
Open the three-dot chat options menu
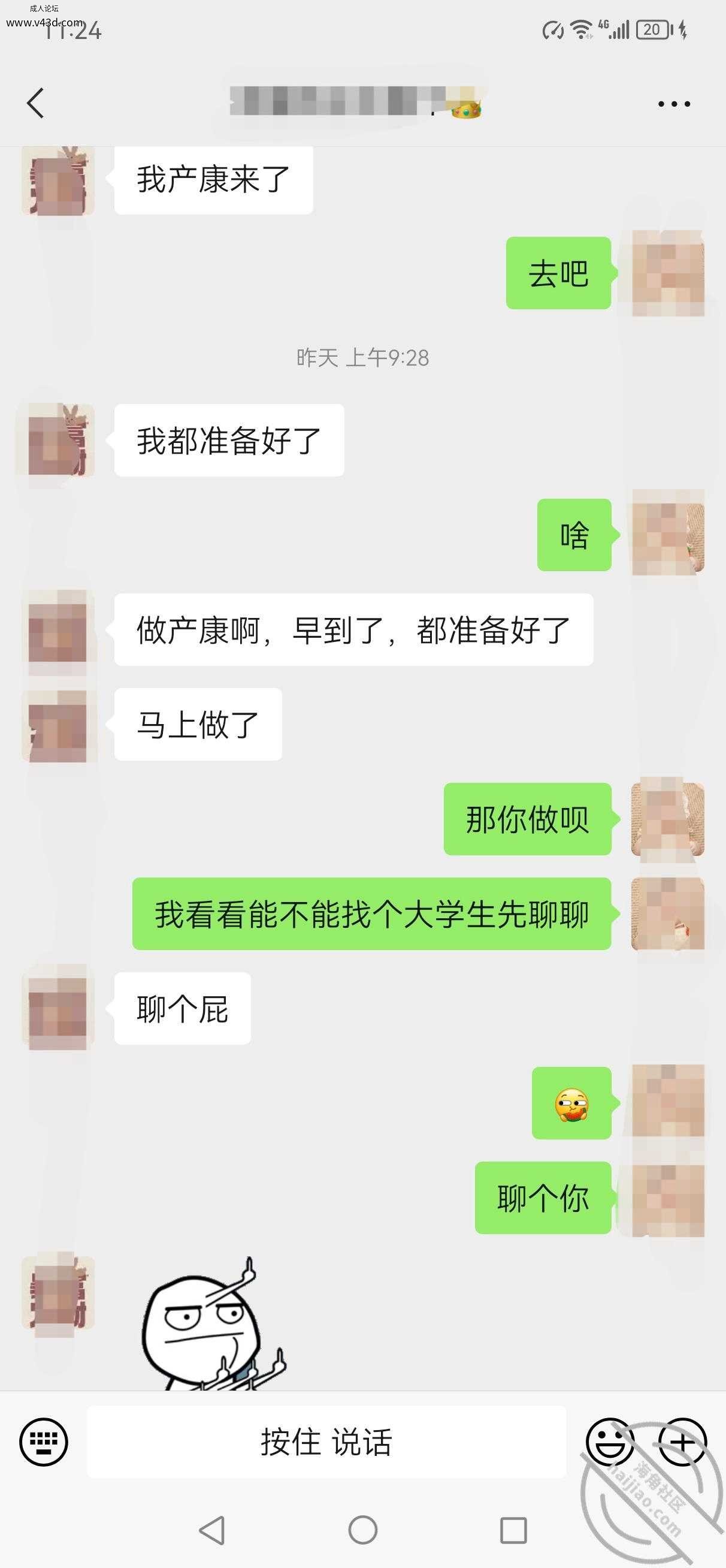(674, 104)
